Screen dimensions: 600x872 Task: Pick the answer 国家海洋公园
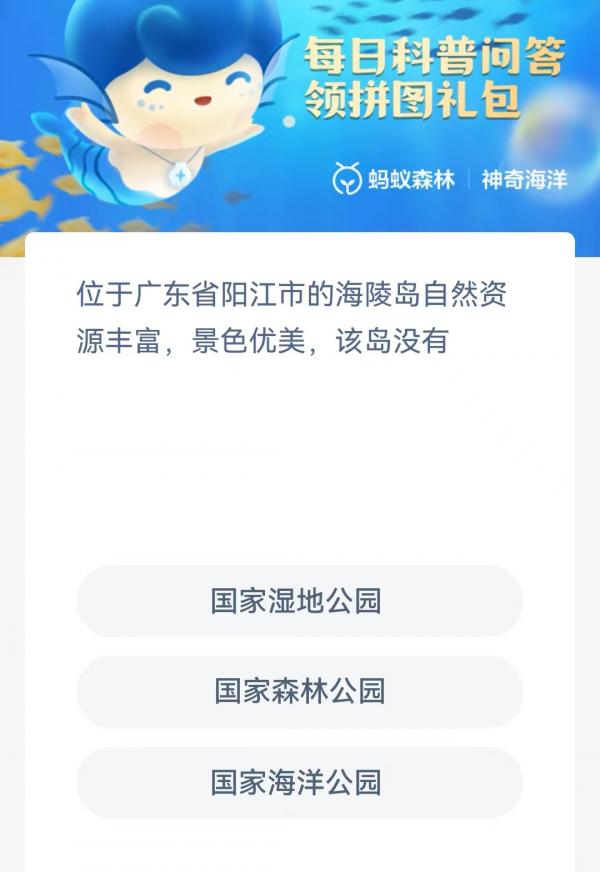click(x=299, y=782)
